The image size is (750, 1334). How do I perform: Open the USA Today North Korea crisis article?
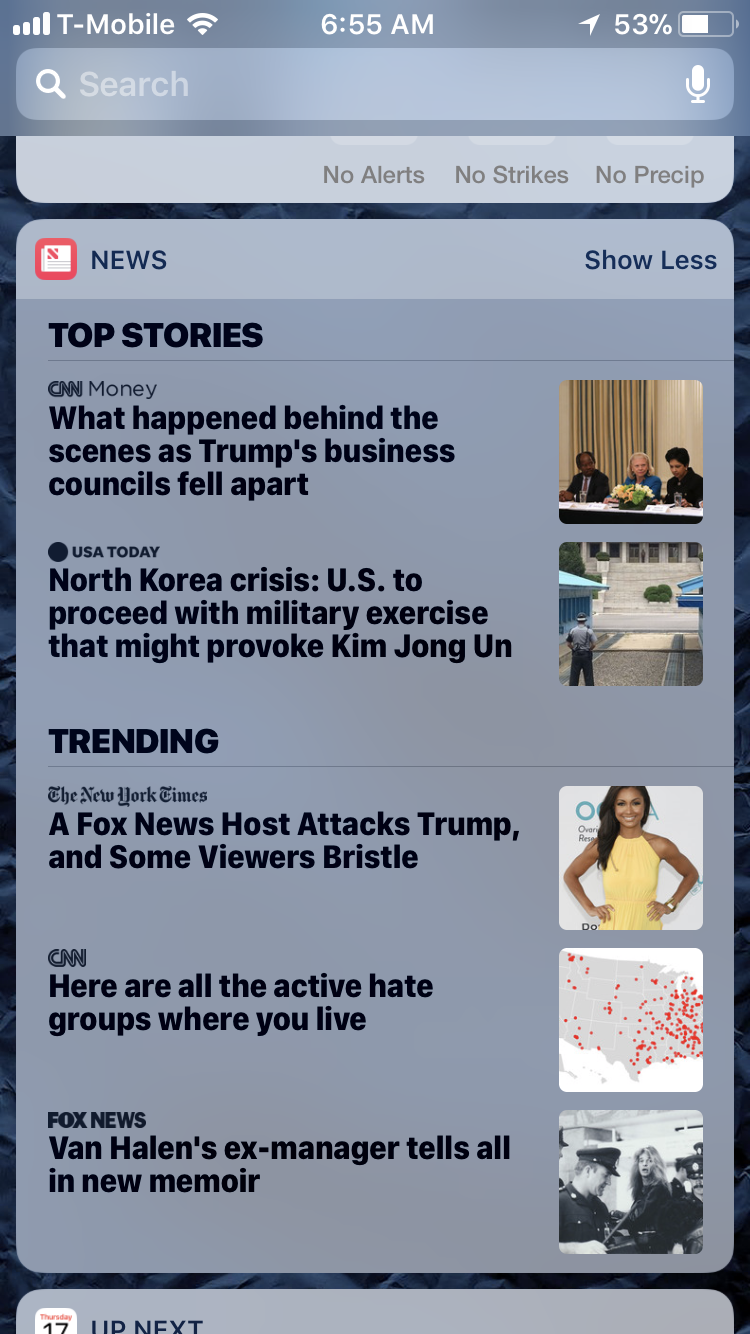click(x=375, y=613)
